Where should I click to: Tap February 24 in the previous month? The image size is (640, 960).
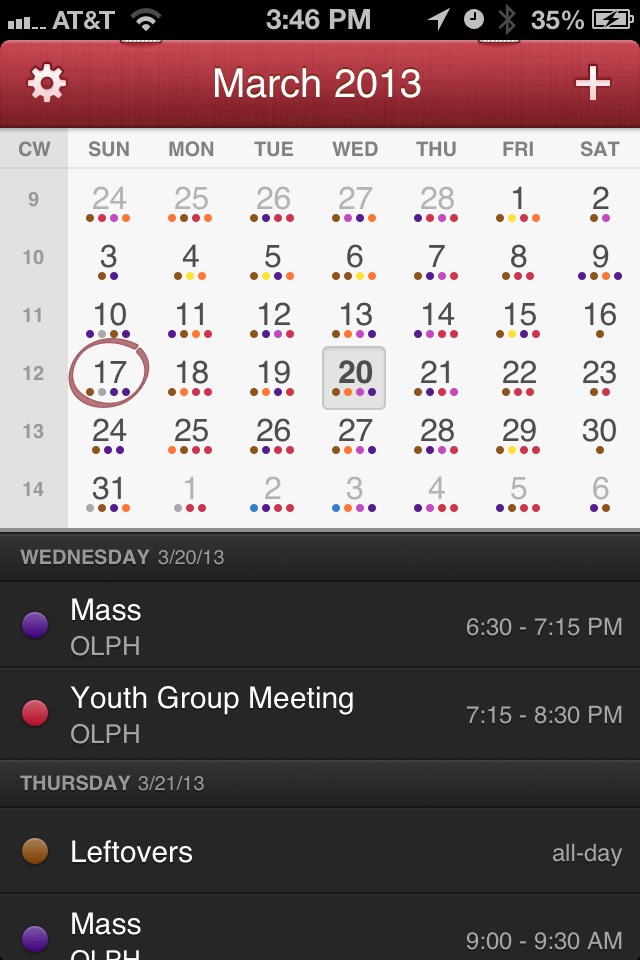click(x=109, y=201)
